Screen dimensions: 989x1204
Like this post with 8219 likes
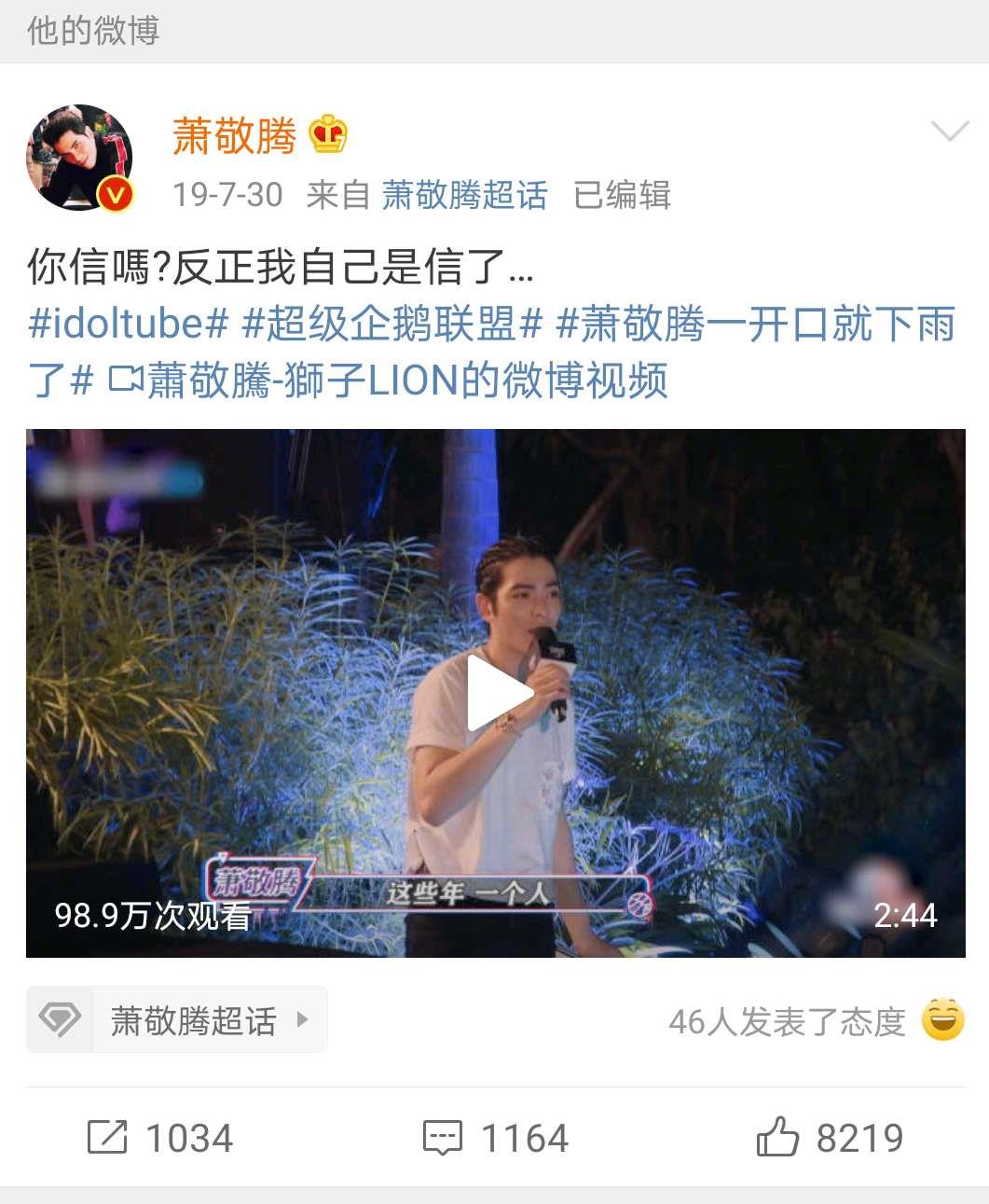click(x=830, y=1138)
